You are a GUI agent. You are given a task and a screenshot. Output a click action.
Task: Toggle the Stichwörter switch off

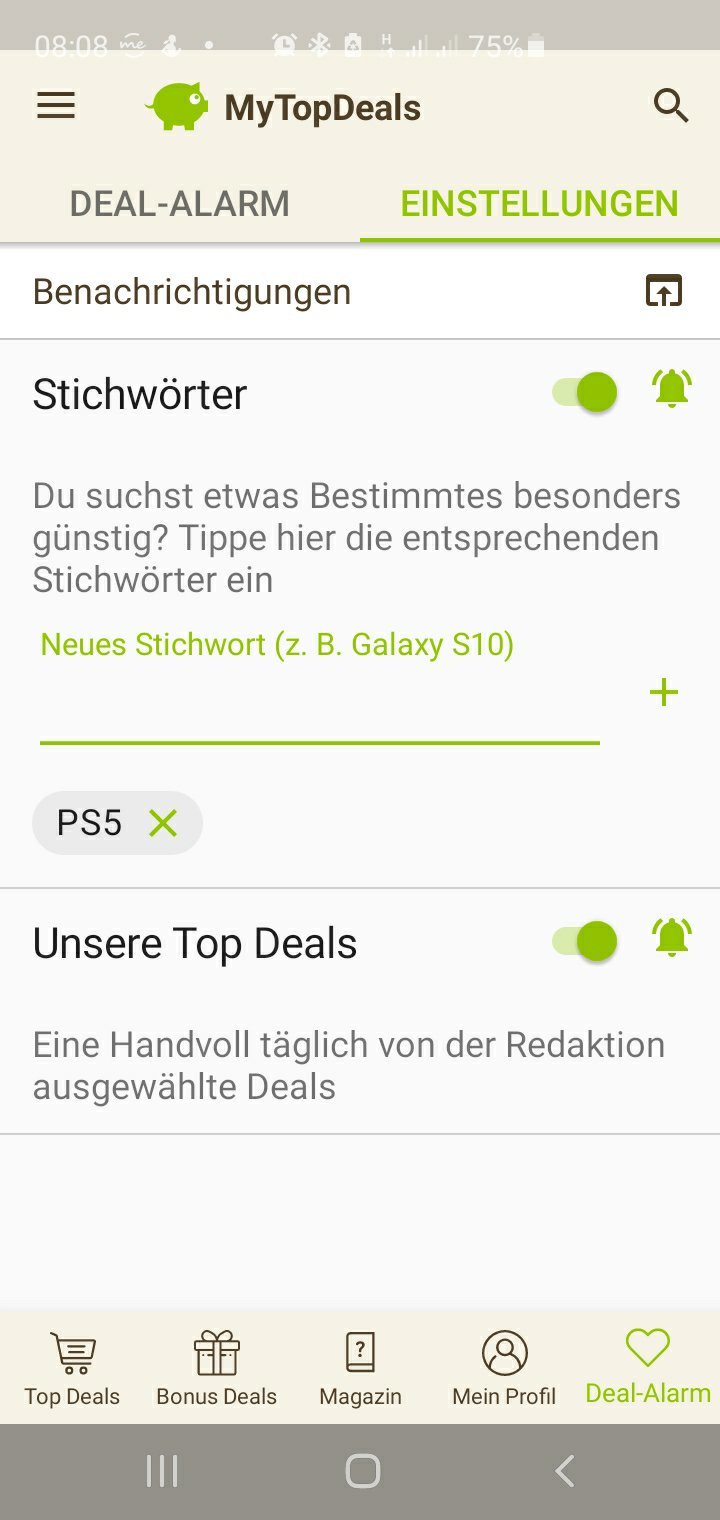[x=586, y=392]
